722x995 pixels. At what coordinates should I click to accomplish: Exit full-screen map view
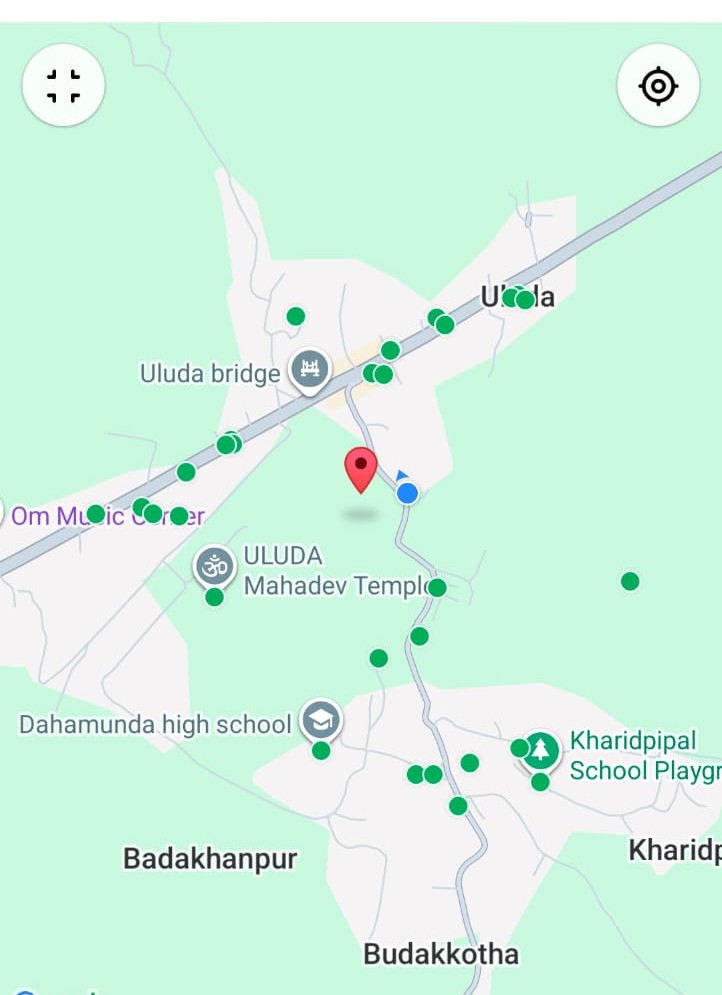coord(63,85)
